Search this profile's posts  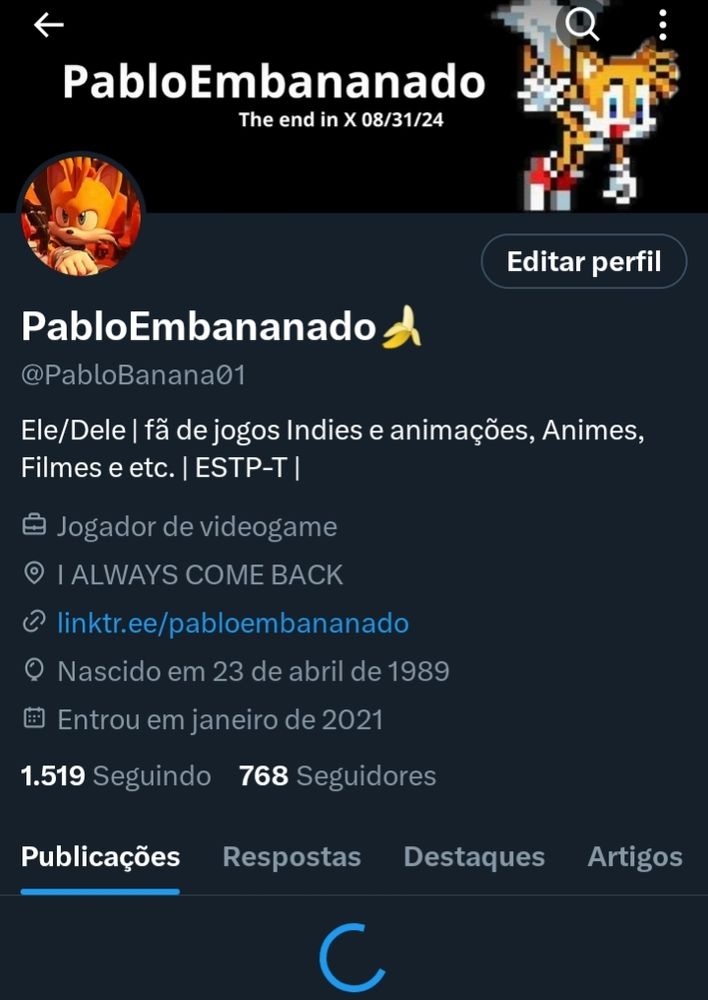click(x=583, y=23)
